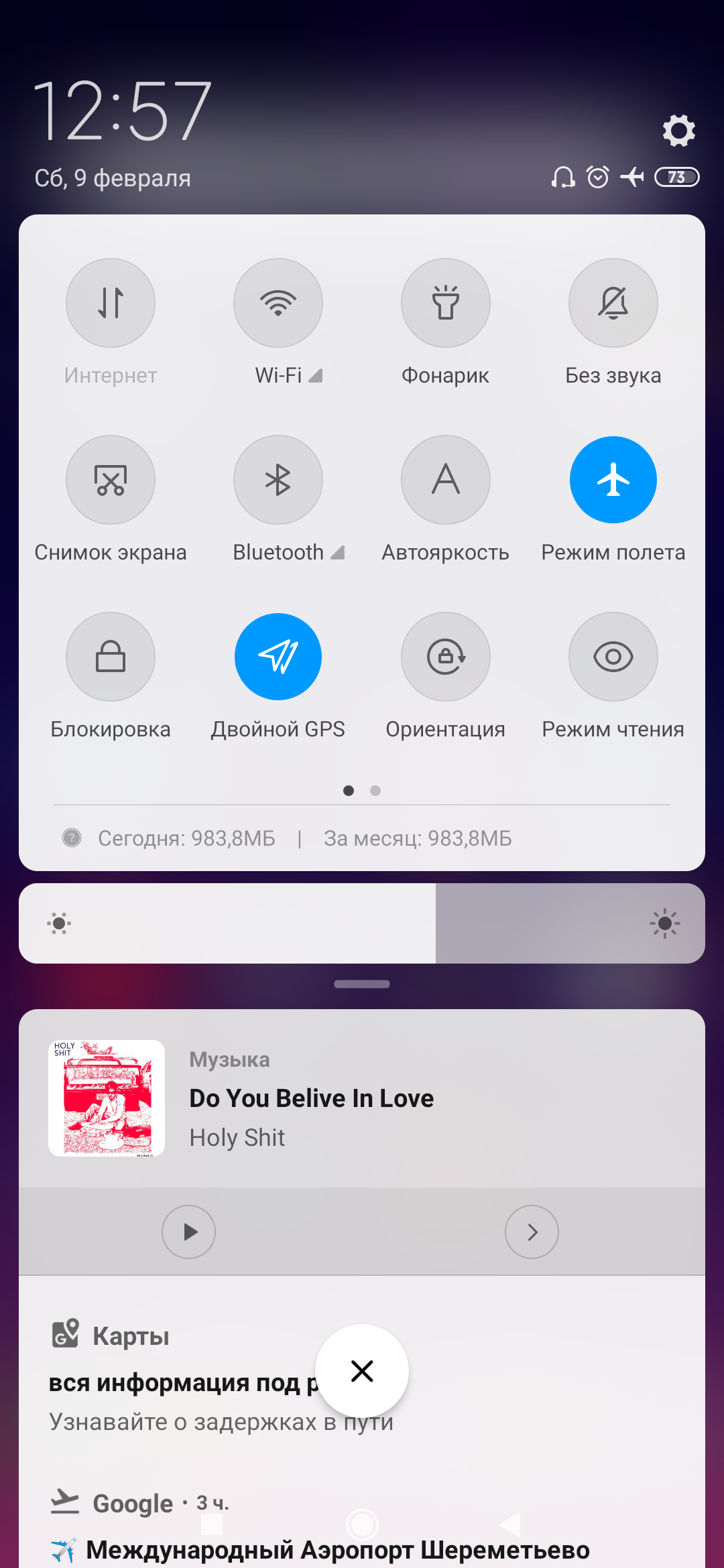Enable Без звука silent mode
724x1568 pixels.
click(613, 303)
